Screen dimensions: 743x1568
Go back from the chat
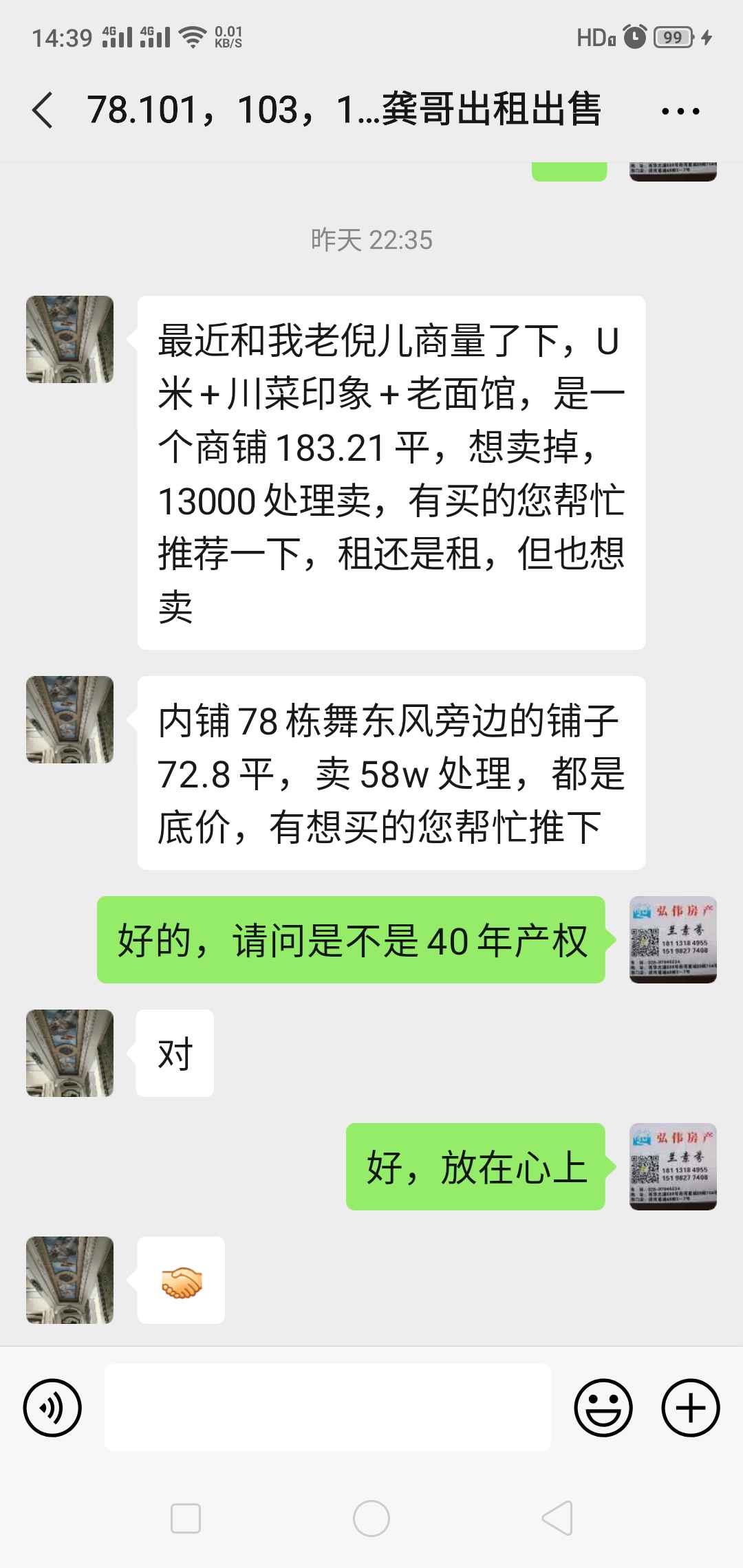[x=43, y=111]
